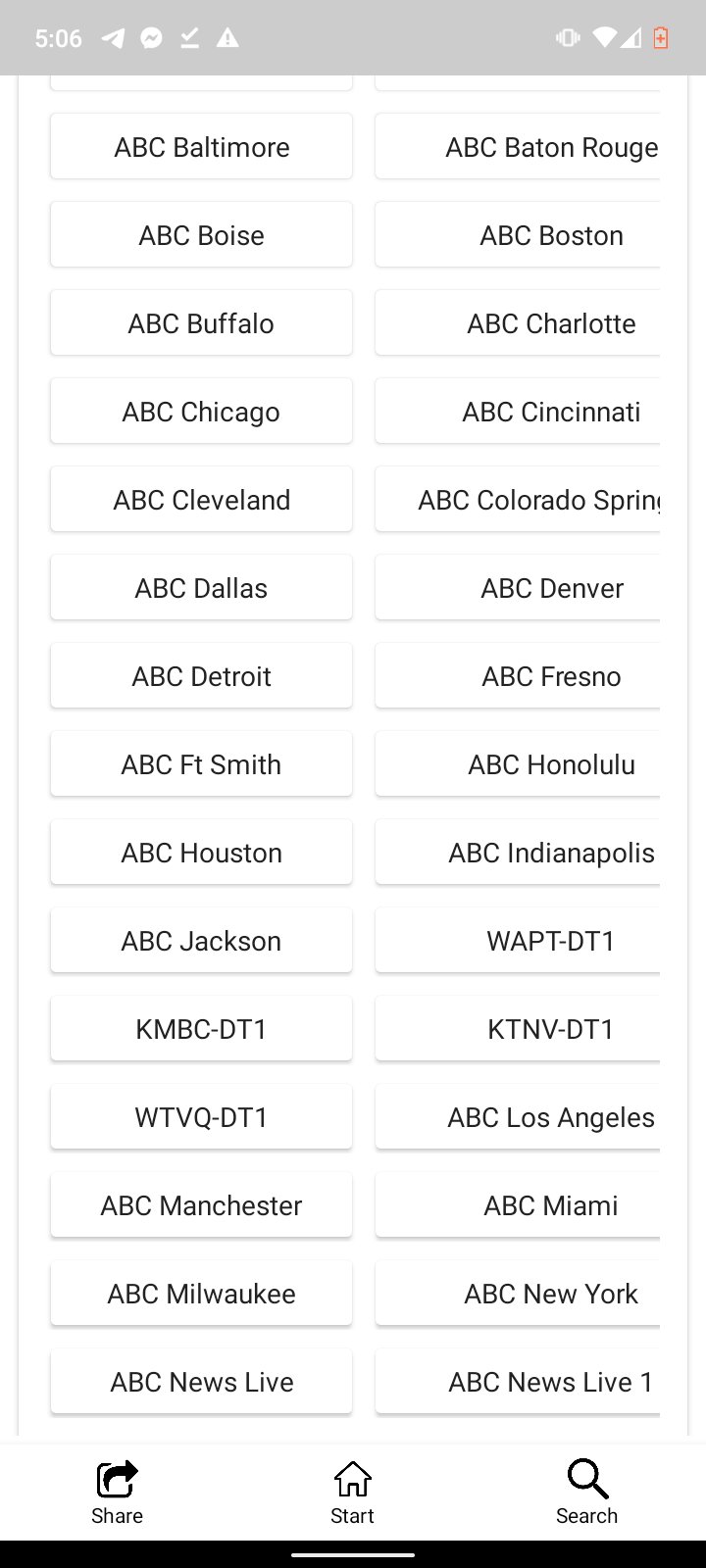
Task: Choose ABC Boston station
Action: (518, 235)
